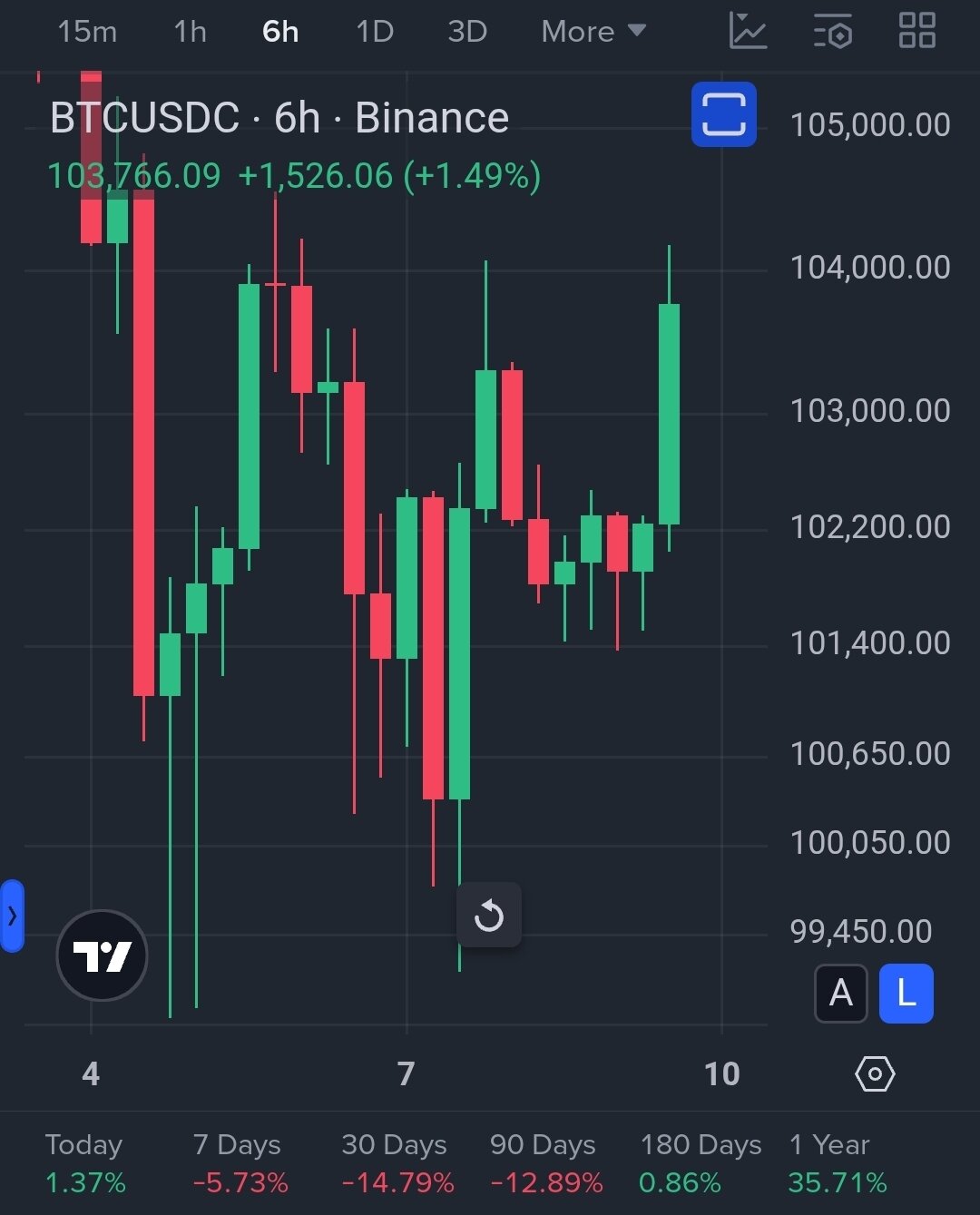Expand the More timeframes dropdown
The width and height of the screenshot is (980, 1215).
[x=593, y=32]
